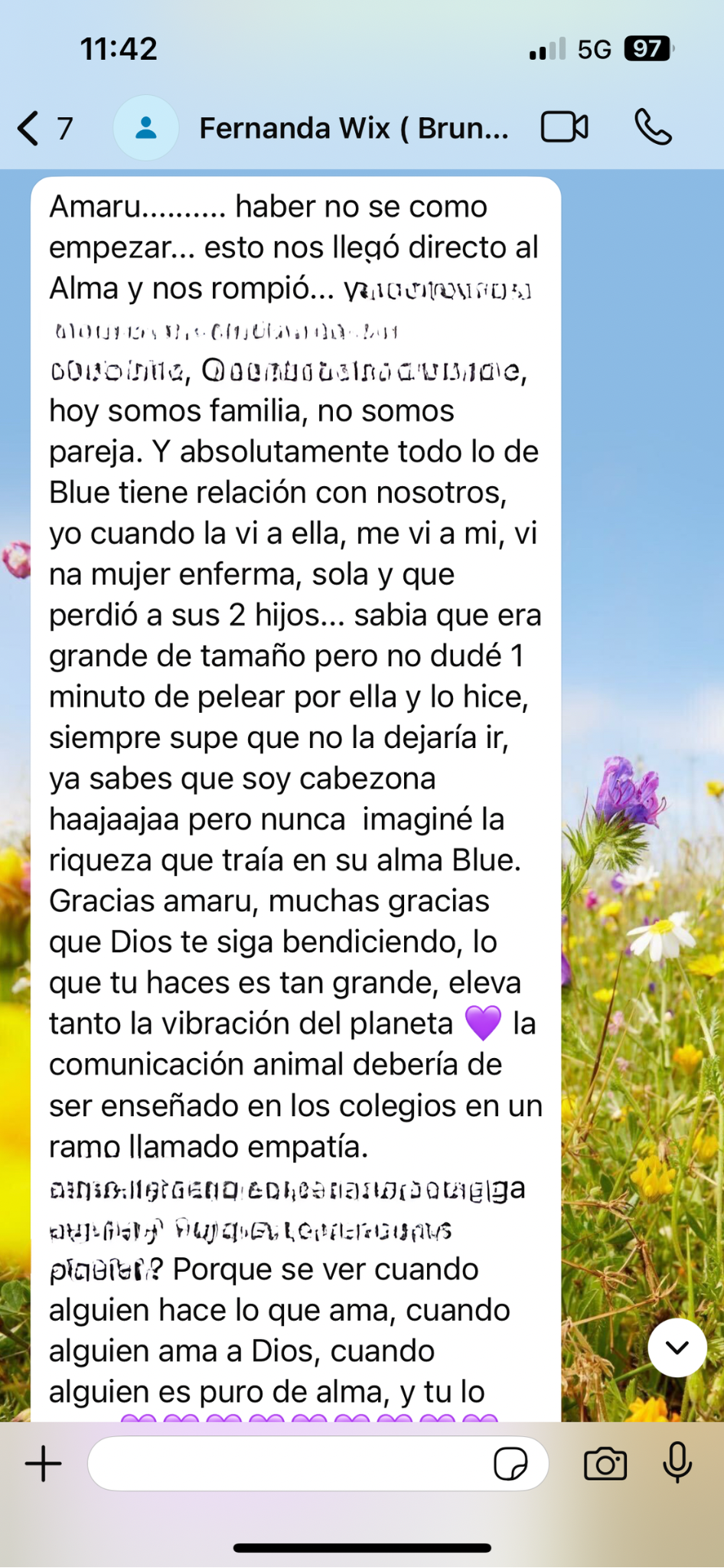Open the sticker picker
The height and width of the screenshot is (1568, 724).
click(x=510, y=1464)
